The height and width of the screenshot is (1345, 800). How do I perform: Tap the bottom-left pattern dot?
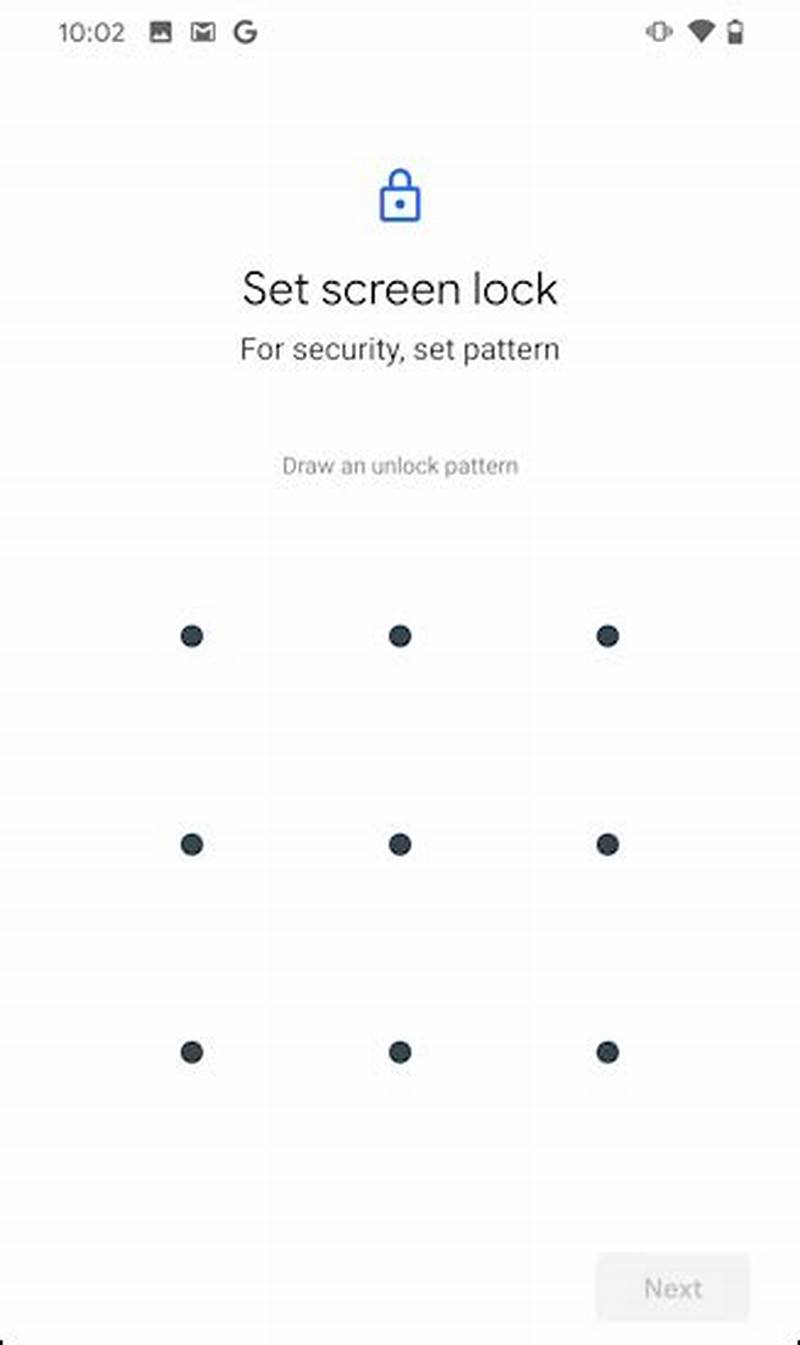pyautogui.click(x=191, y=1053)
